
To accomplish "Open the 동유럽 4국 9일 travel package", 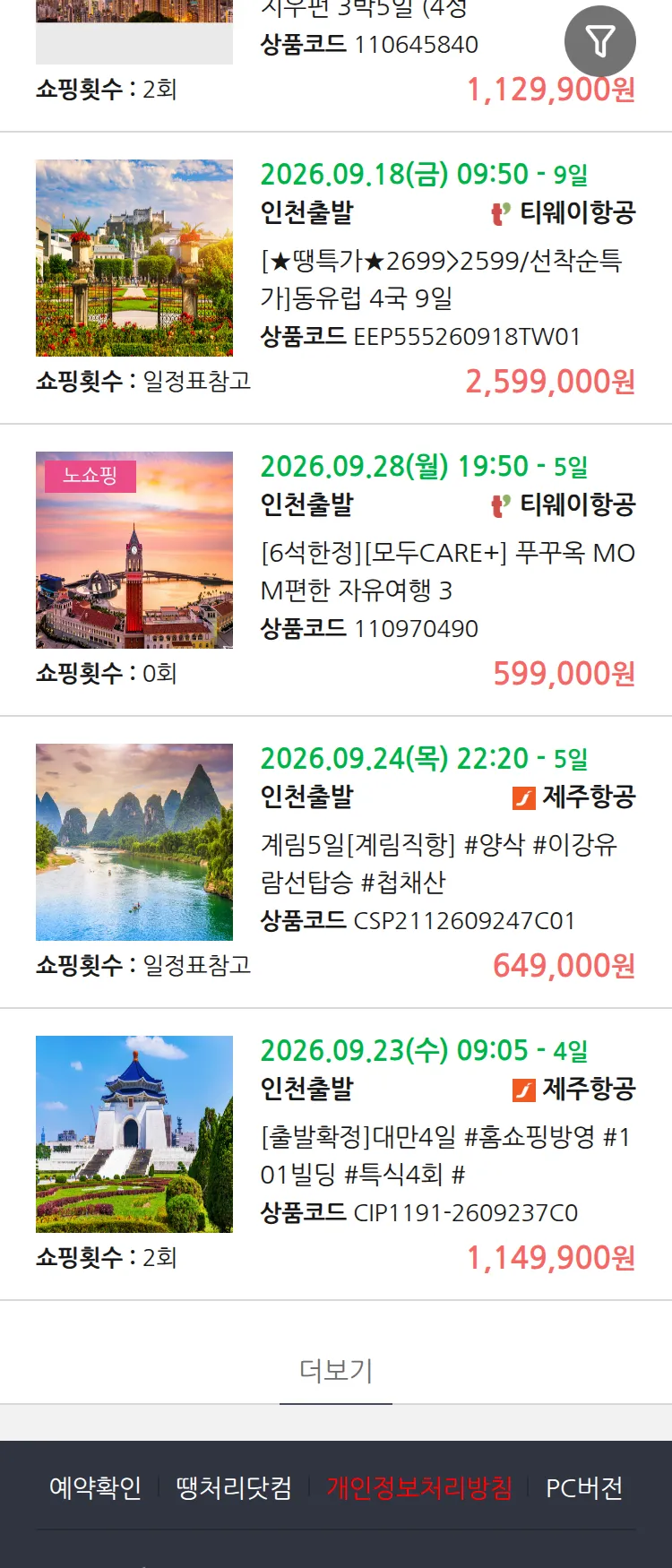I will [x=336, y=278].
